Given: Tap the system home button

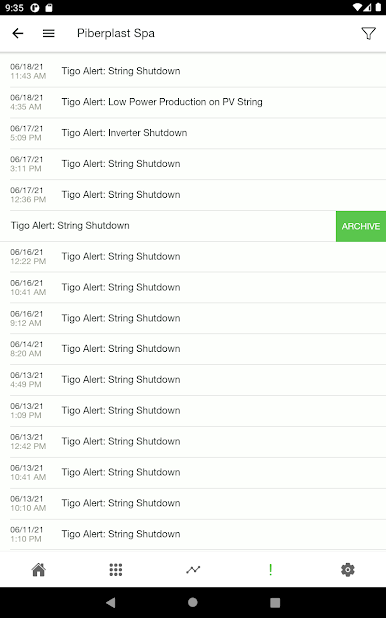Looking at the screenshot, I should point(193,602).
